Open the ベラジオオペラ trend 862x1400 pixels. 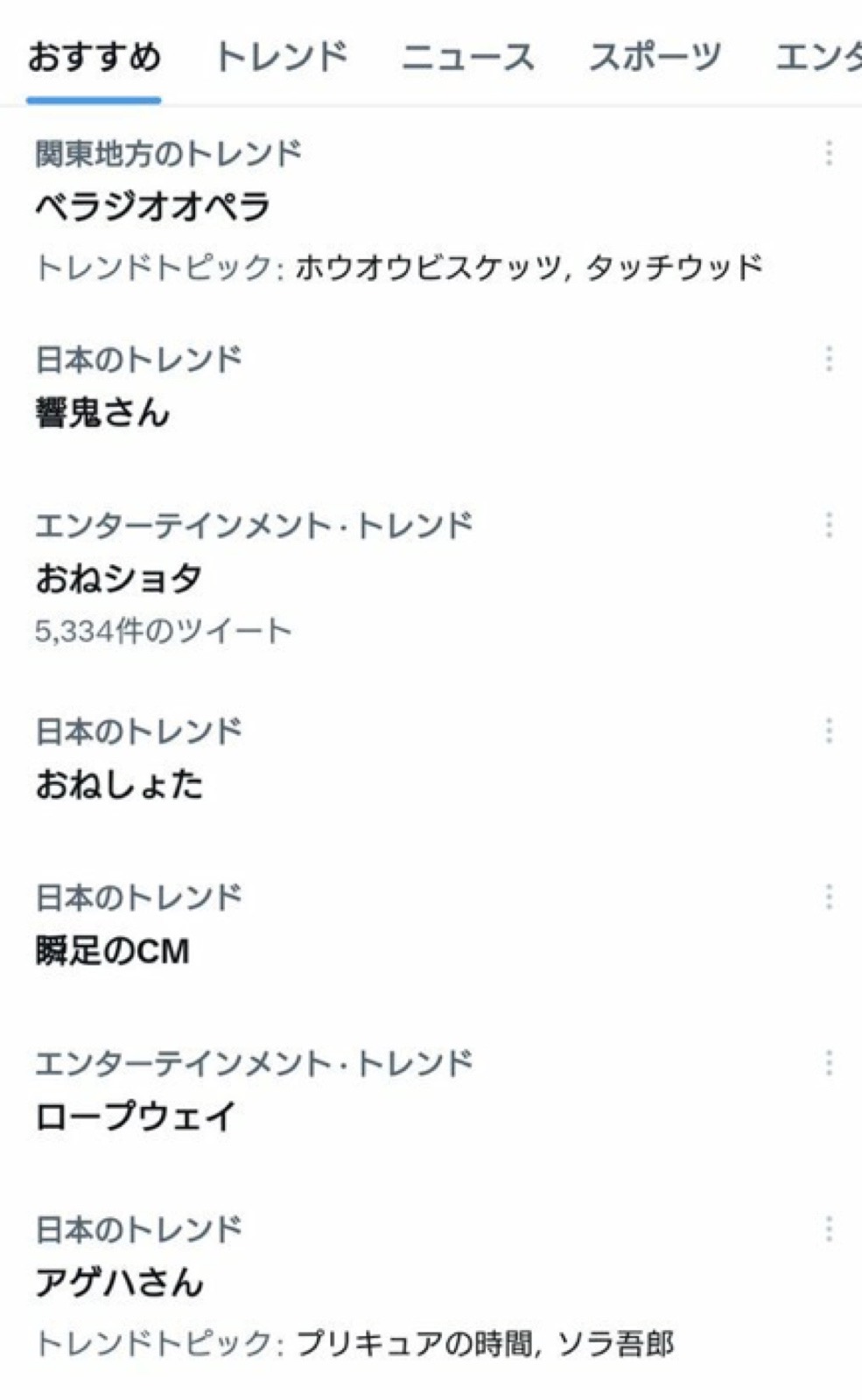coord(153,207)
